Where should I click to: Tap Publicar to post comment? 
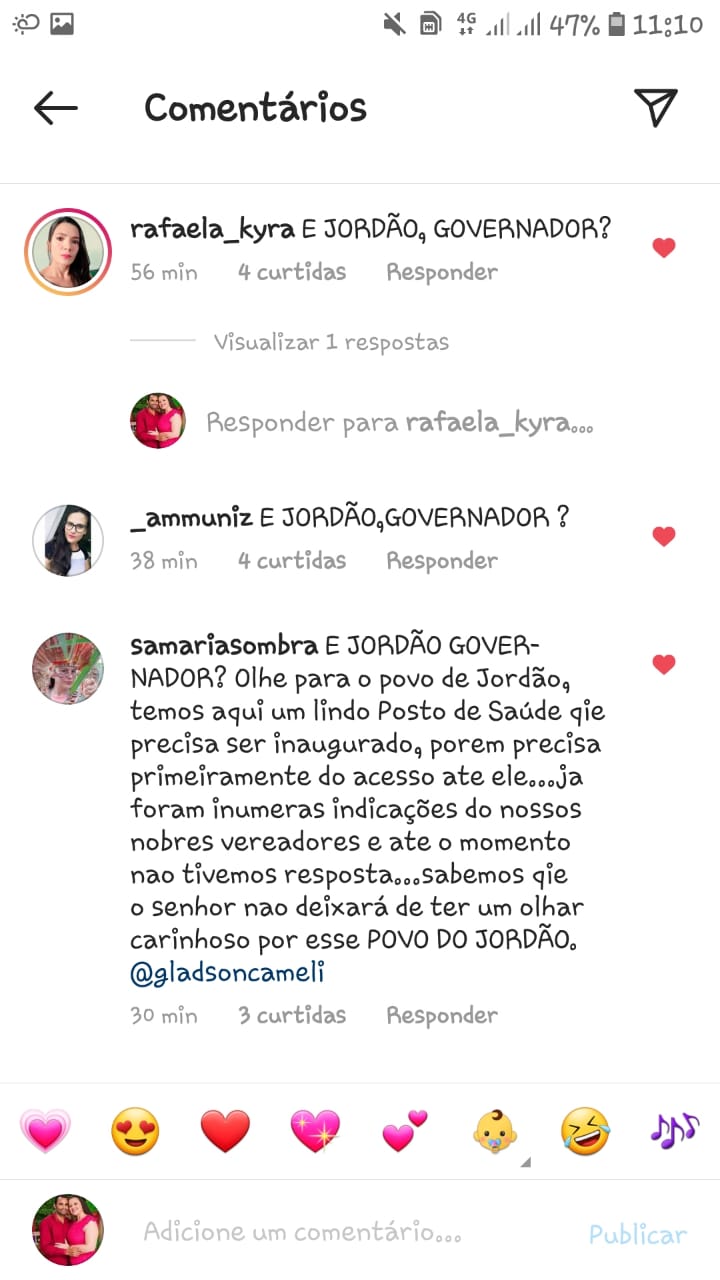[638, 1235]
